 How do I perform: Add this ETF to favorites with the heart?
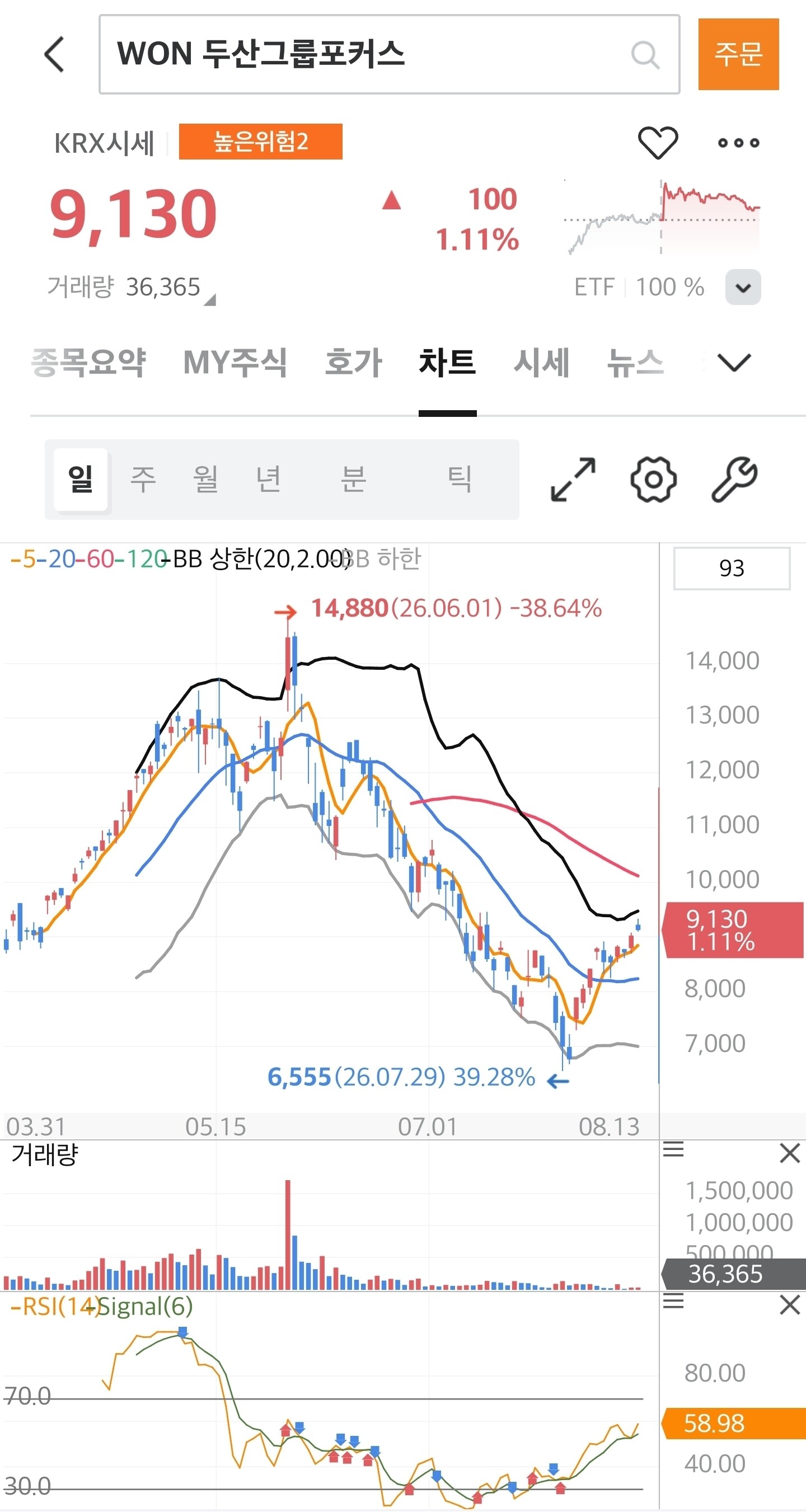(658, 142)
